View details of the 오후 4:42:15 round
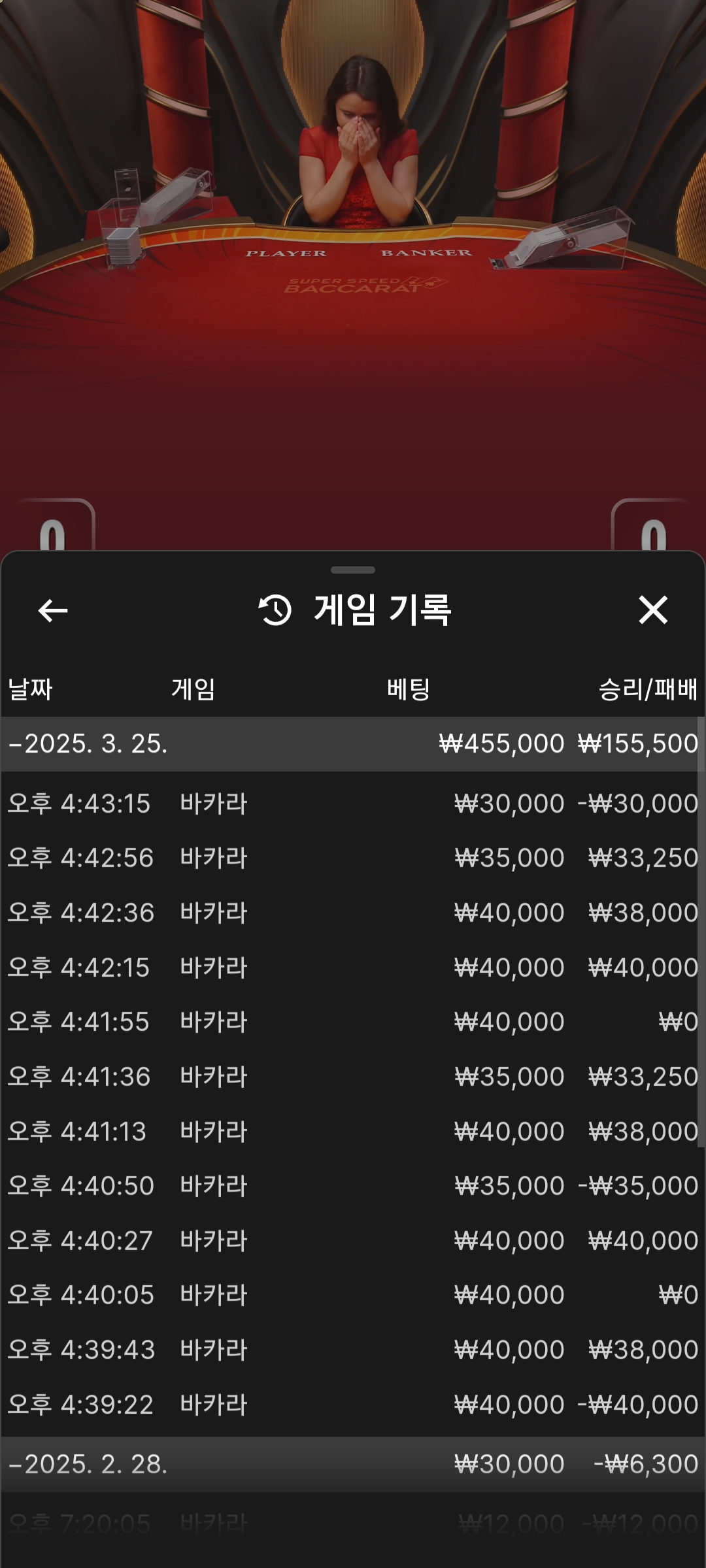 click(353, 968)
